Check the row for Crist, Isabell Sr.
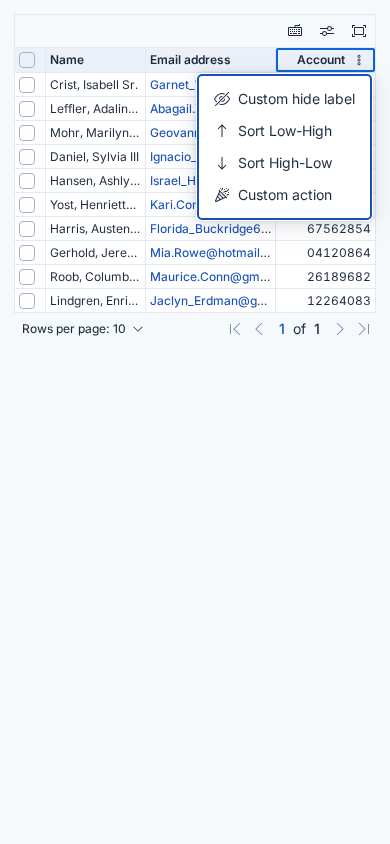Image resolution: width=390 pixels, height=844 pixels. pyautogui.click(x=27, y=85)
